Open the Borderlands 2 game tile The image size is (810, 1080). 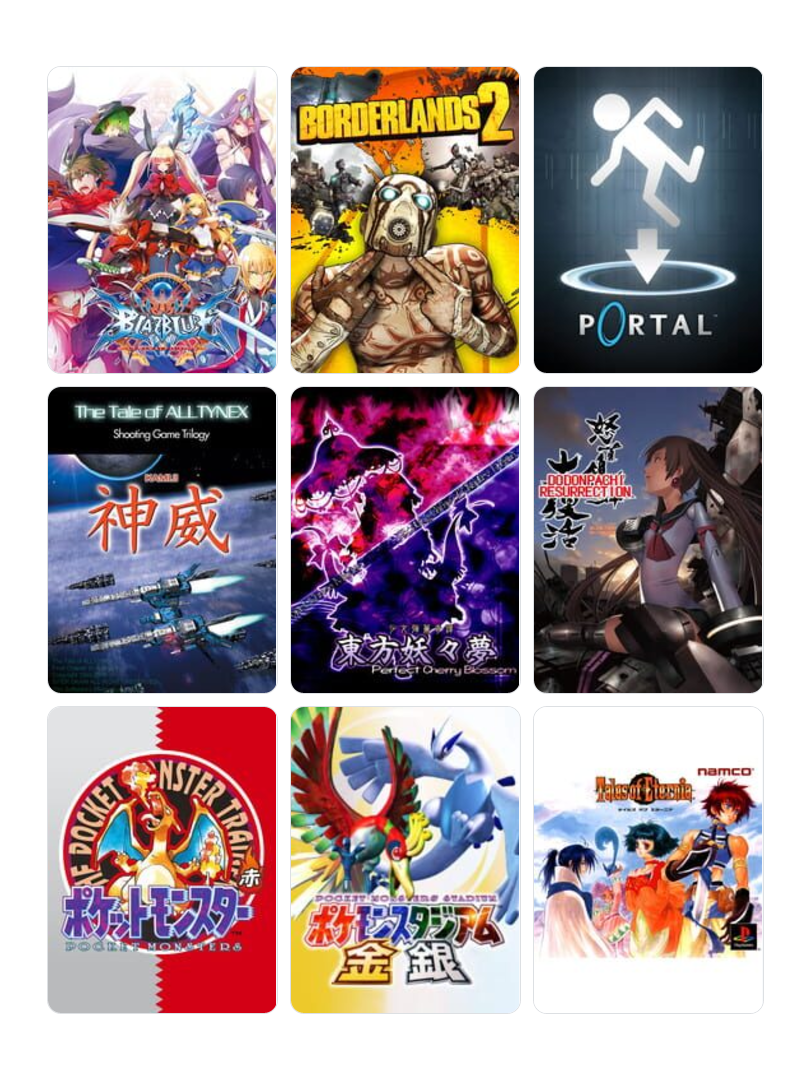tap(405, 220)
